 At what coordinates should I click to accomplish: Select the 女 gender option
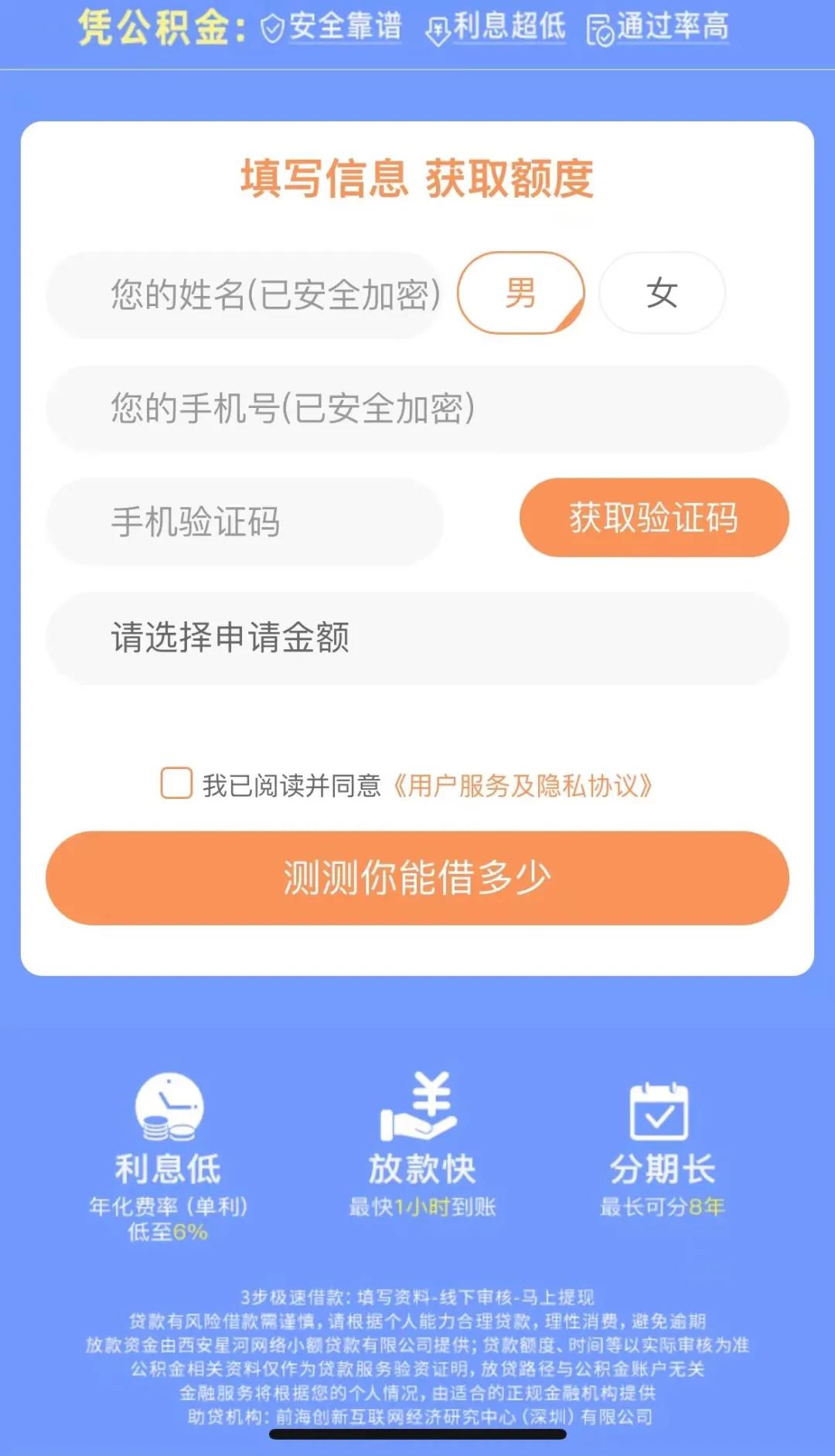(x=662, y=292)
